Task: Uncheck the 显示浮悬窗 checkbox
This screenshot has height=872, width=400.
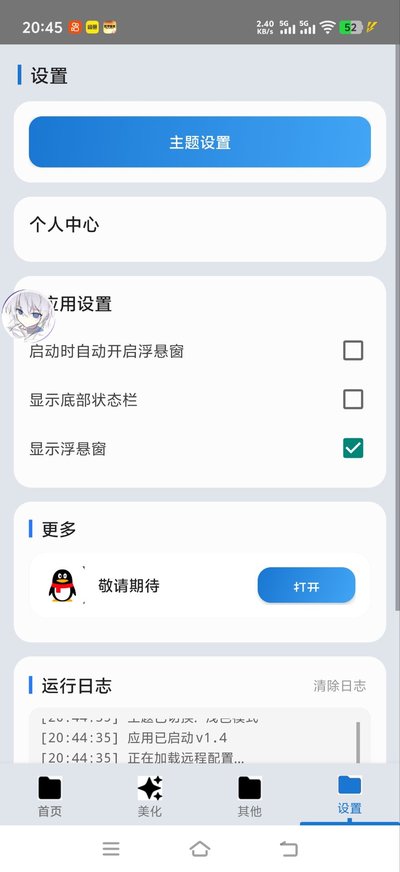Action: tap(353, 448)
